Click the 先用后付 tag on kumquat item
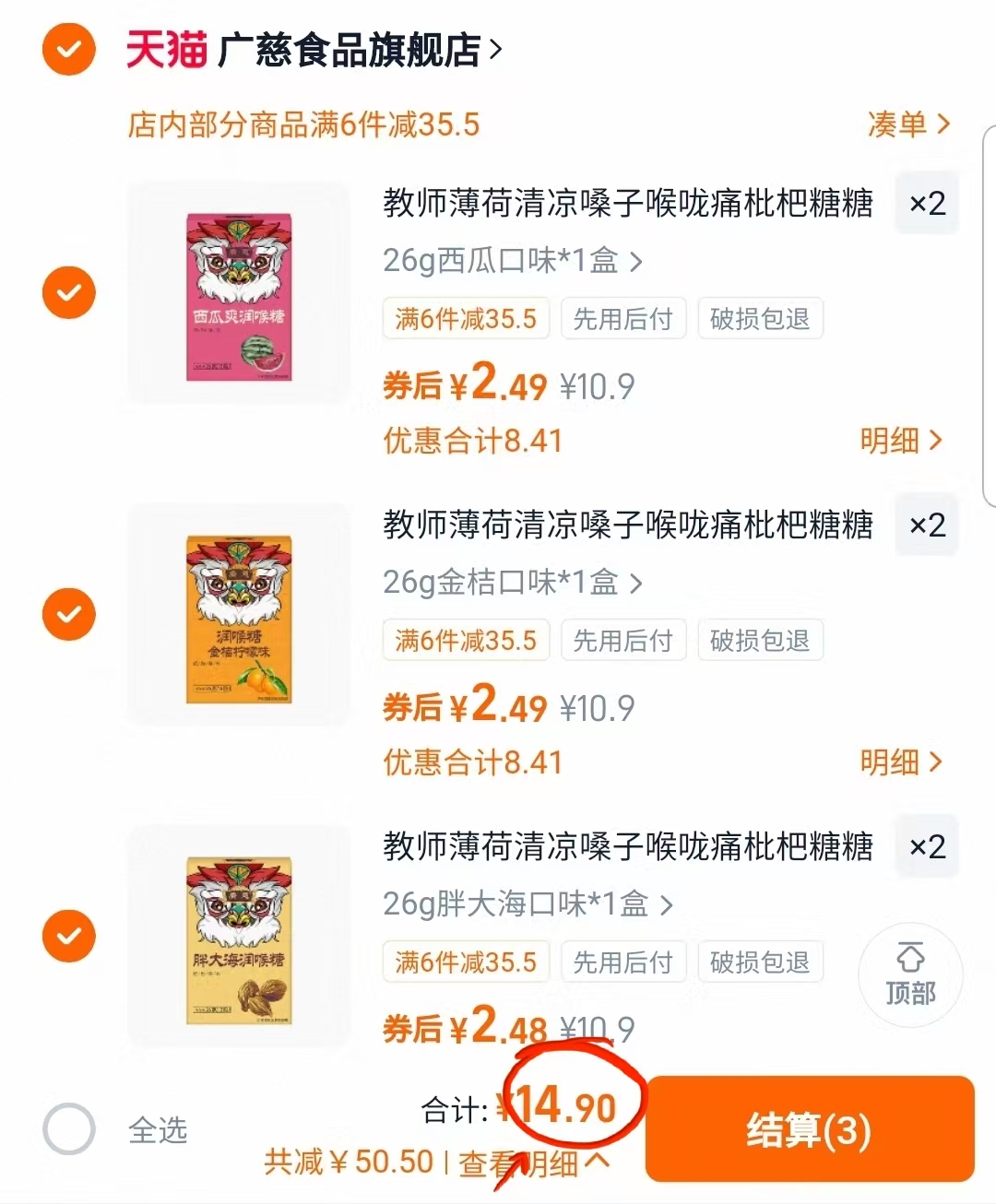Image resolution: width=996 pixels, height=1204 pixels. 623,640
